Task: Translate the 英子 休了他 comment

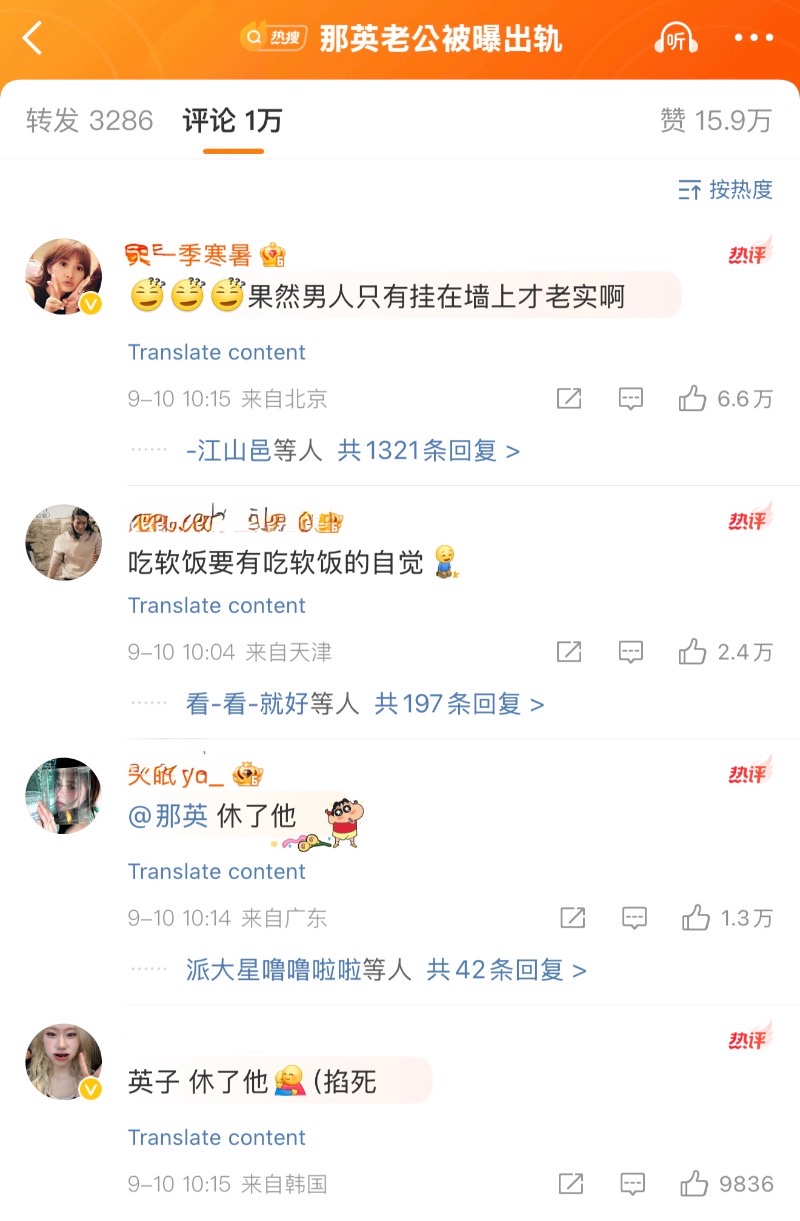Action: coord(216,1138)
